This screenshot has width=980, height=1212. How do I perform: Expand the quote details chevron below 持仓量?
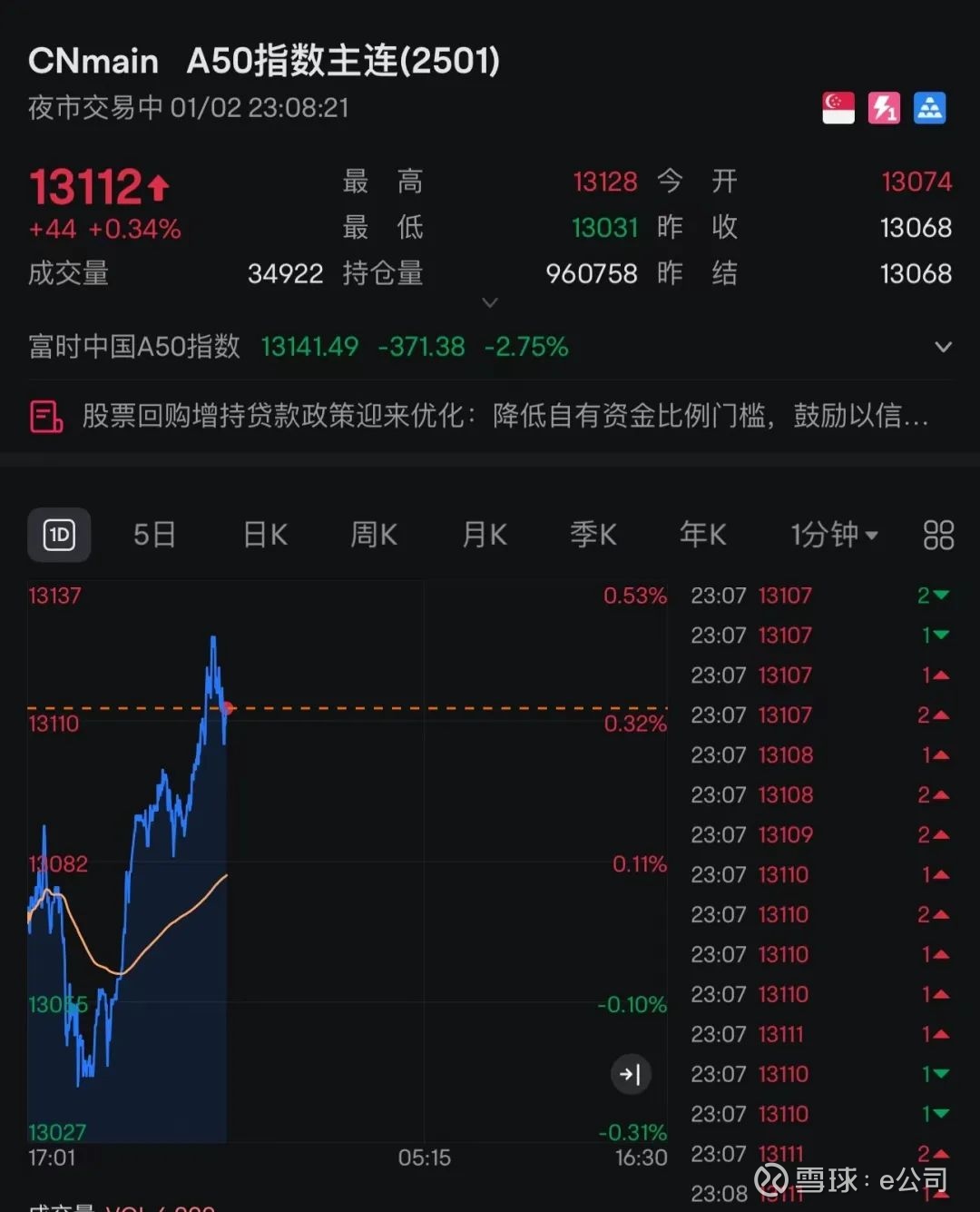pos(490,302)
